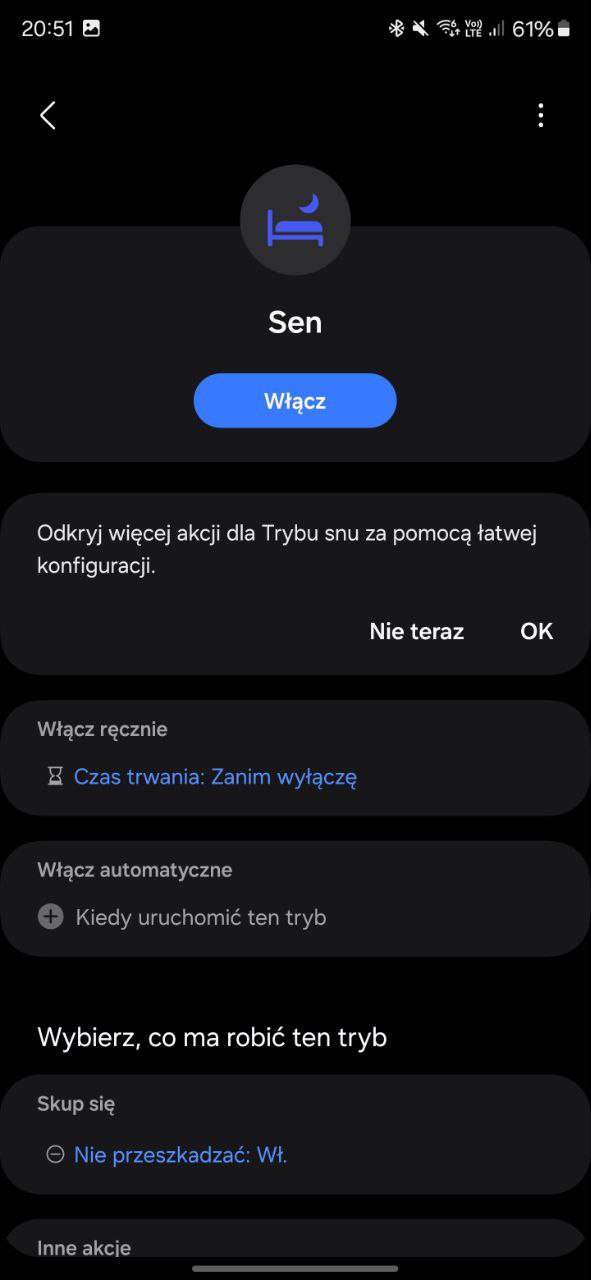The image size is (591, 1280).
Task: Confirm the easy setup with OK
Action: 537,631
